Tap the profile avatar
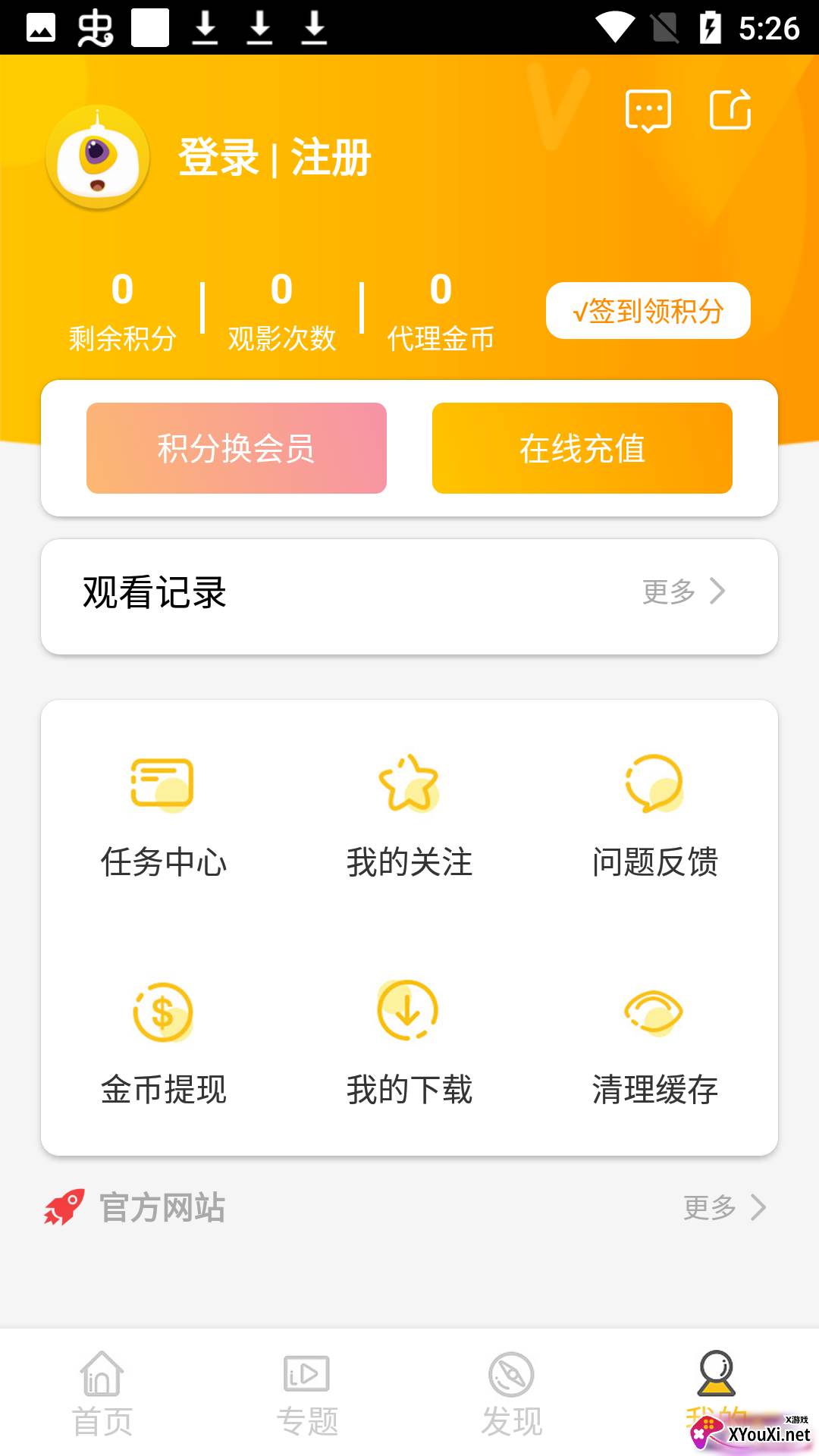The image size is (819, 1456). [98, 158]
